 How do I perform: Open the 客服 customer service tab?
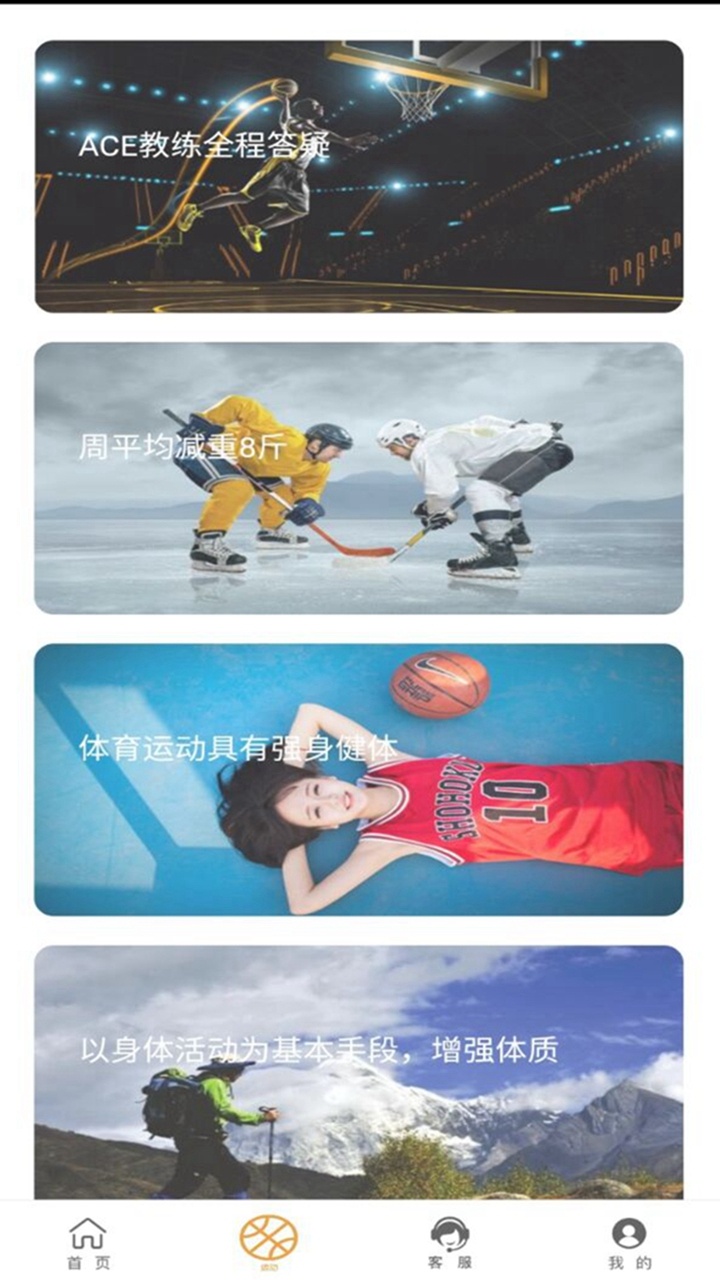(449, 1242)
